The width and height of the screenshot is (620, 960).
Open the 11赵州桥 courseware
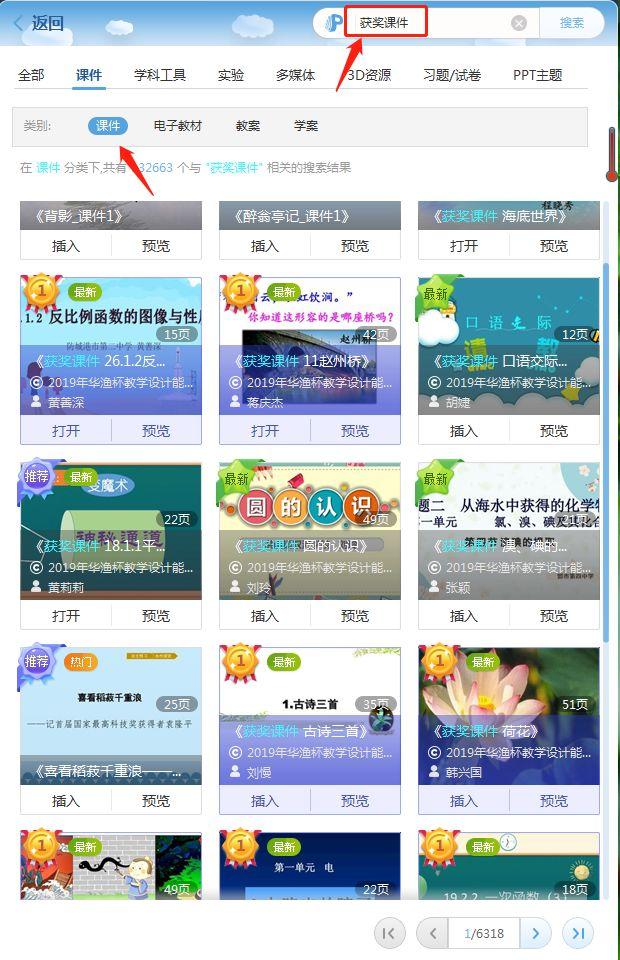click(265, 431)
